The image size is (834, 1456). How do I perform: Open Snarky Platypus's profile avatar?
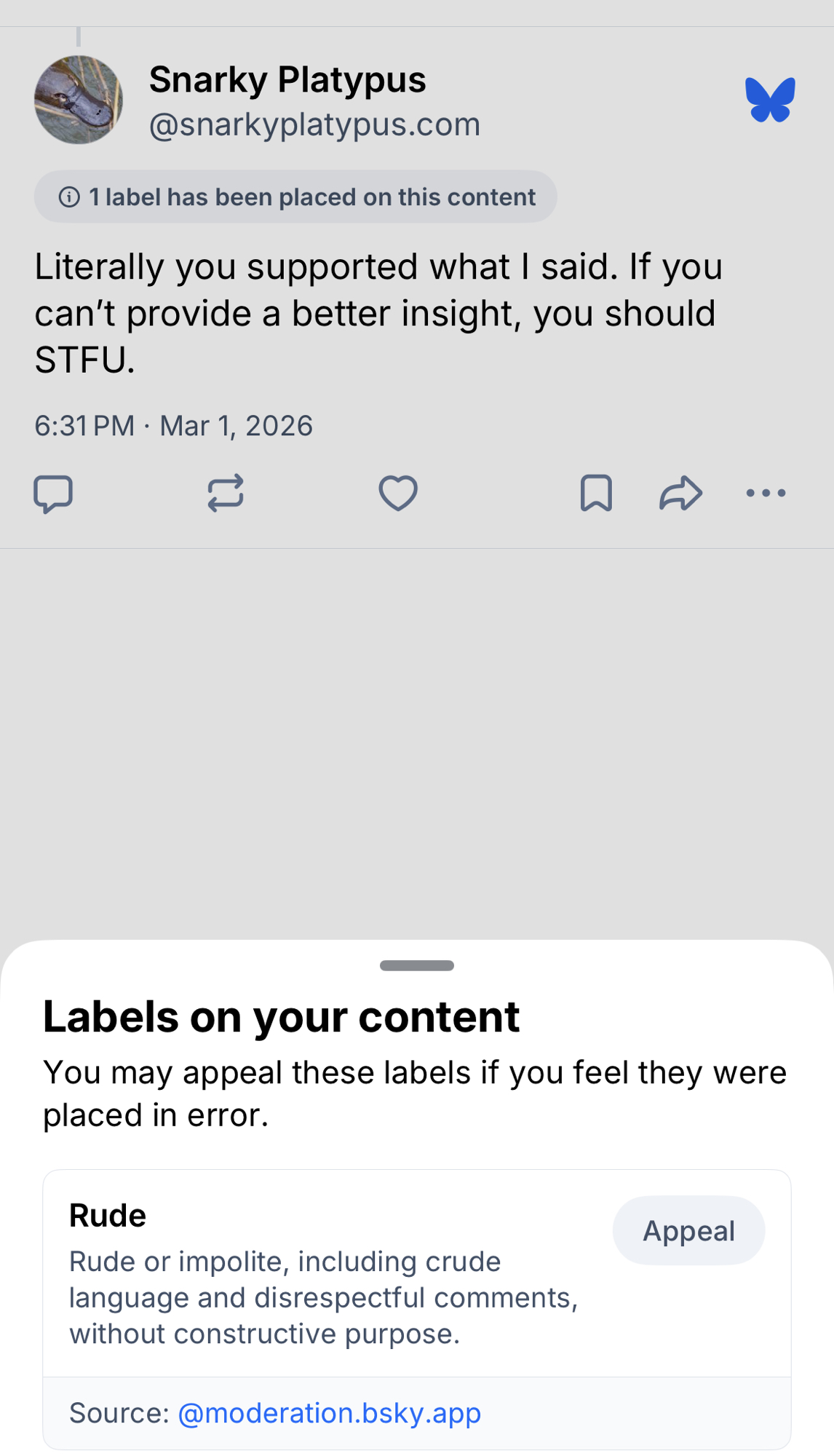pyautogui.click(x=79, y=100)
